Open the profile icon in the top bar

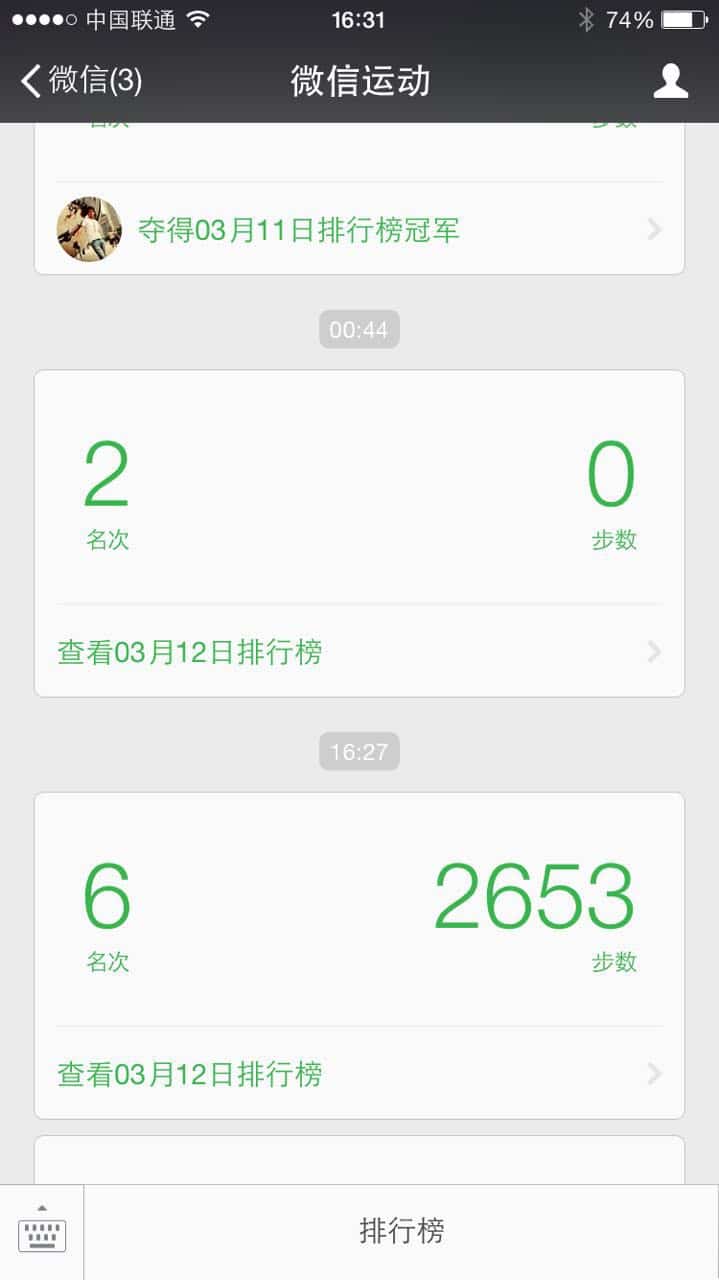[x=670, y=81]
